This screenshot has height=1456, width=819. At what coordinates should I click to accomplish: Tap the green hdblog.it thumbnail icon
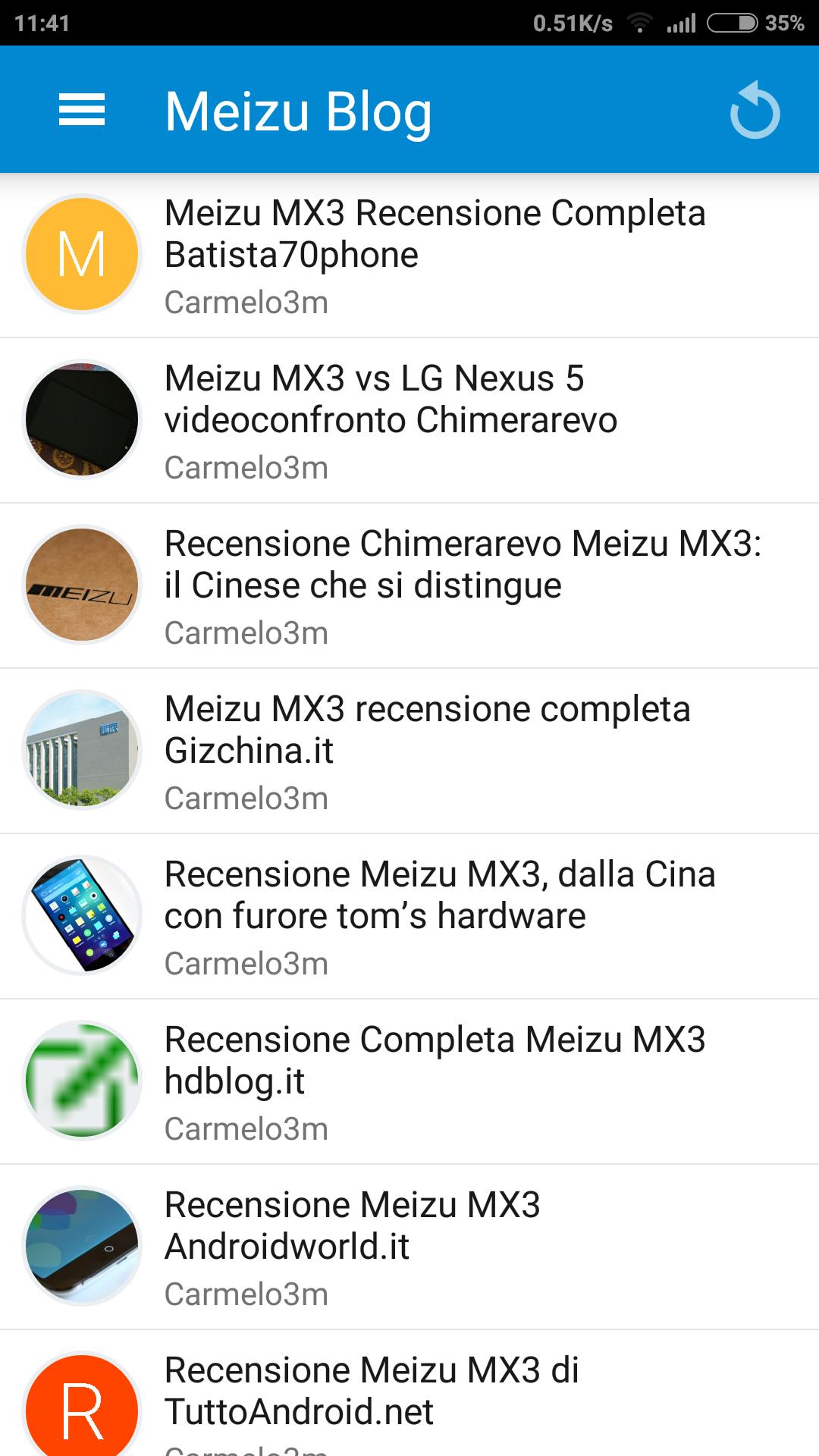click(x=82, y=1080)
